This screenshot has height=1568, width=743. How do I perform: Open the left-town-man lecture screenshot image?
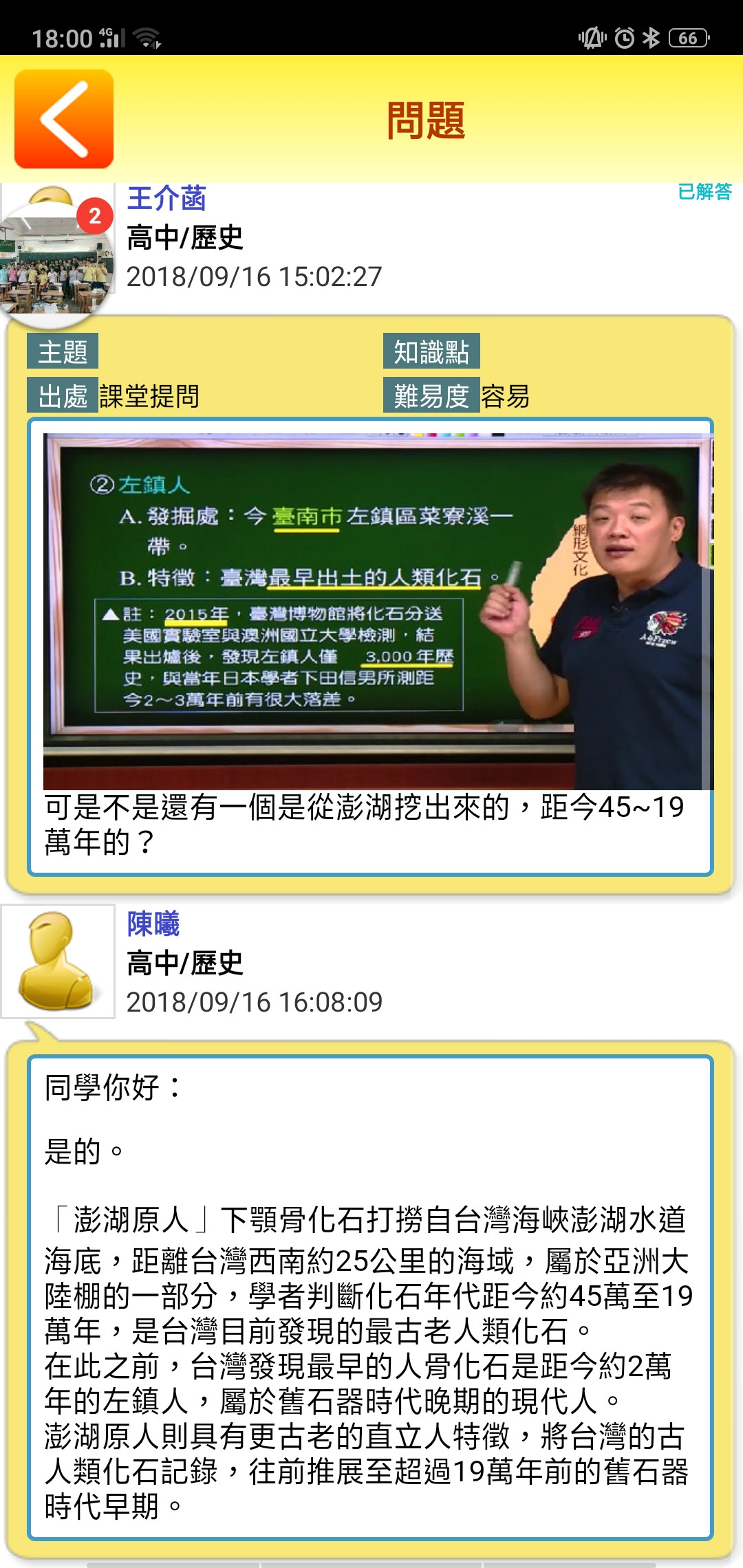[x=378, y=611]
